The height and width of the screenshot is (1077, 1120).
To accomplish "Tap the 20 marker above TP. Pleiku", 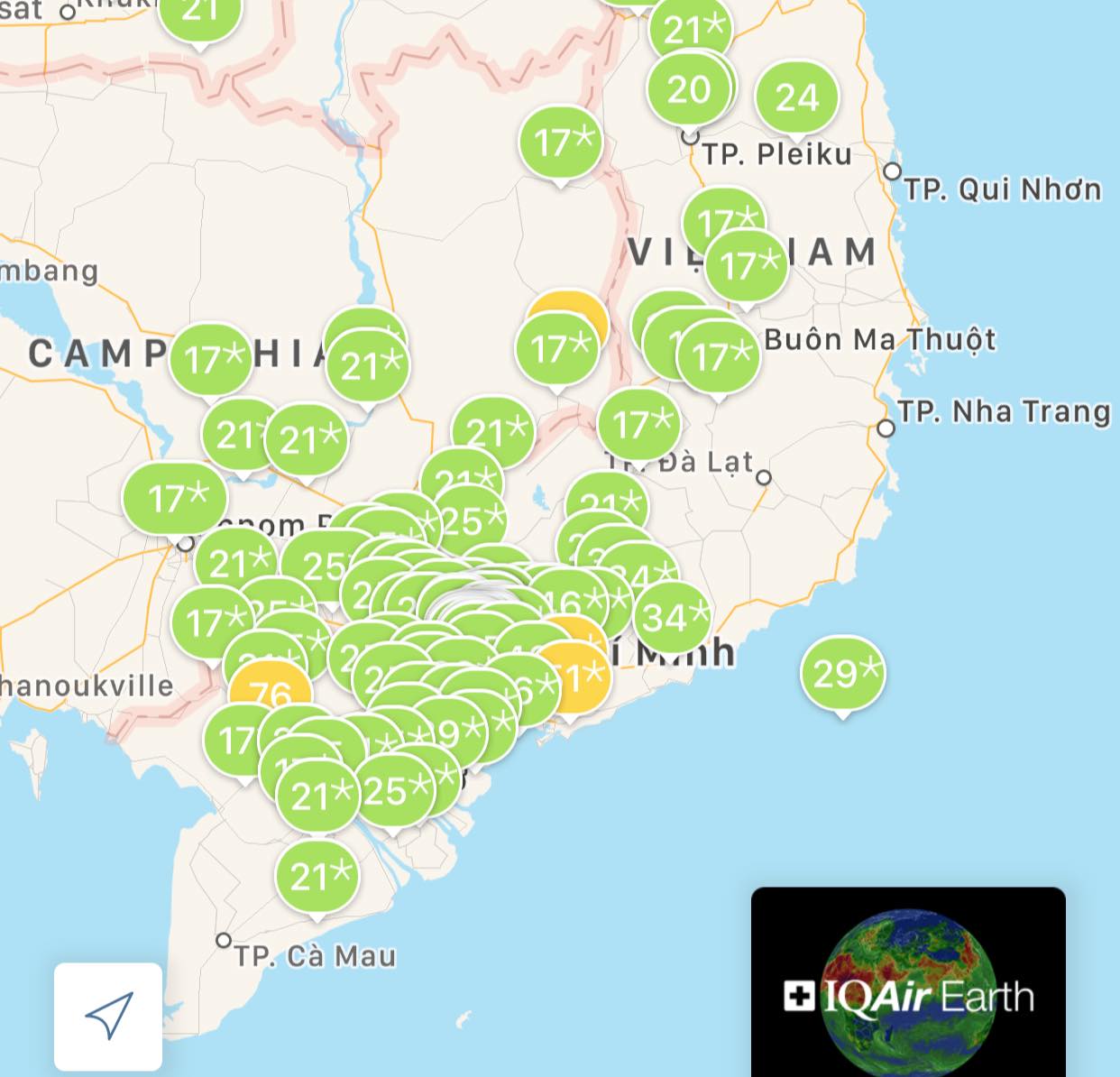I will 689,89.
